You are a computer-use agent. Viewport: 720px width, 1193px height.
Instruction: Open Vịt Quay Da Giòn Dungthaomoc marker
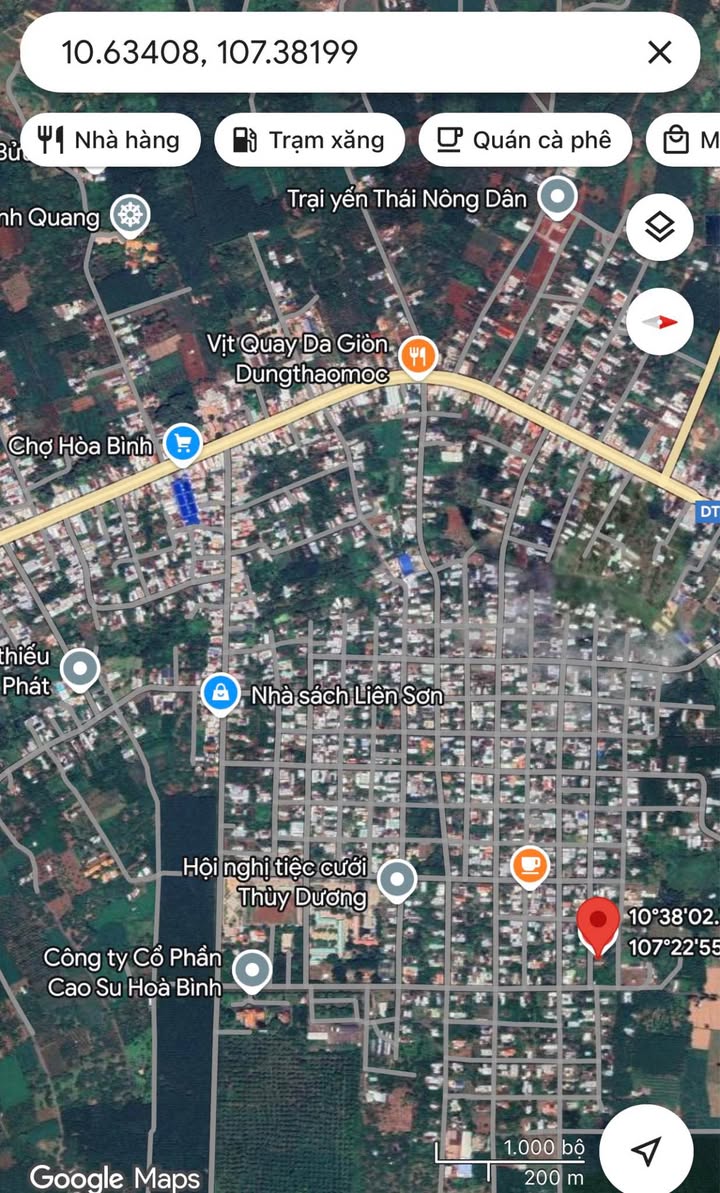pos(417,355)
